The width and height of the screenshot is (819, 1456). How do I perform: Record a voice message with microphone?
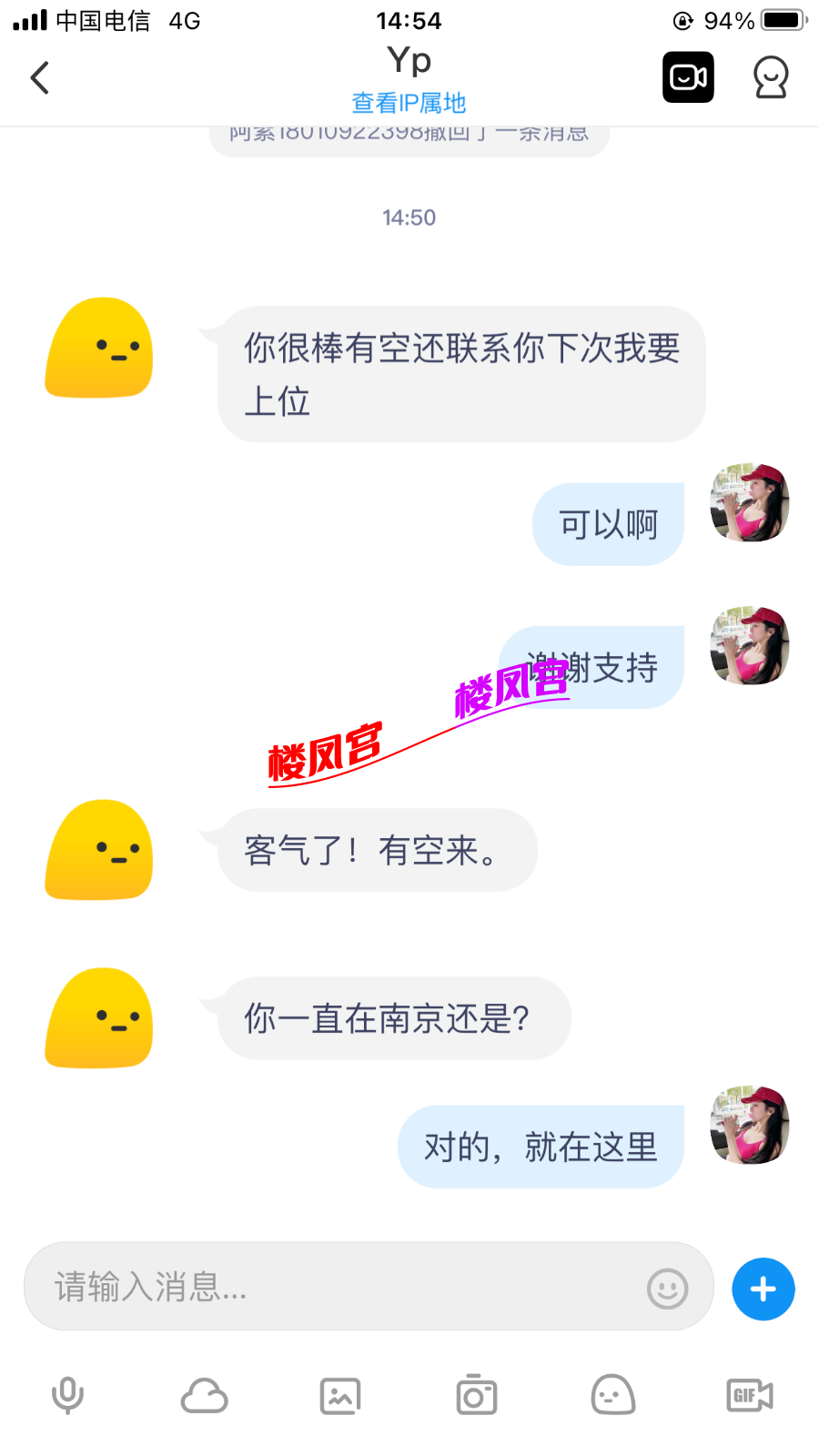(67, 1395)
